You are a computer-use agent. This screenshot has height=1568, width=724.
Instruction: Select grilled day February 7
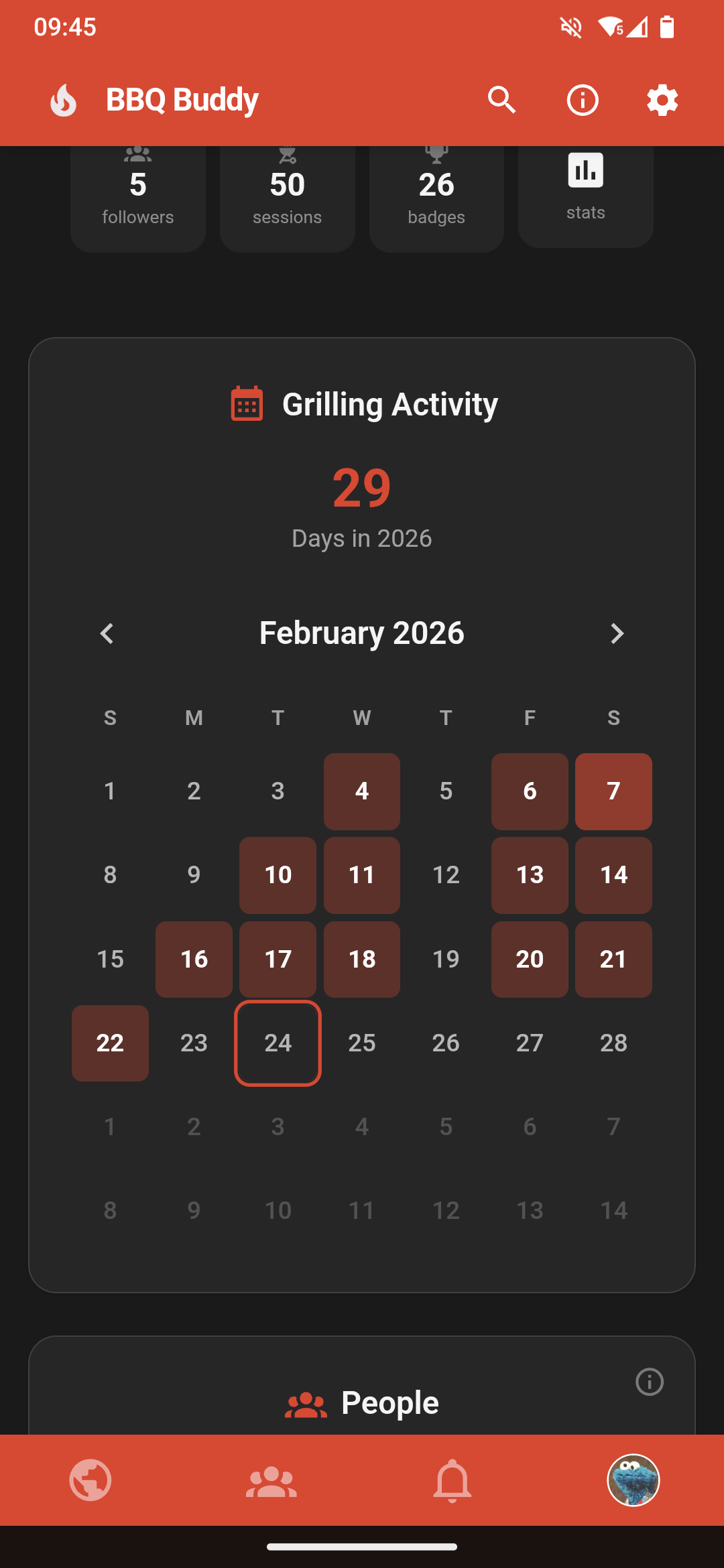tap(613, 791)
